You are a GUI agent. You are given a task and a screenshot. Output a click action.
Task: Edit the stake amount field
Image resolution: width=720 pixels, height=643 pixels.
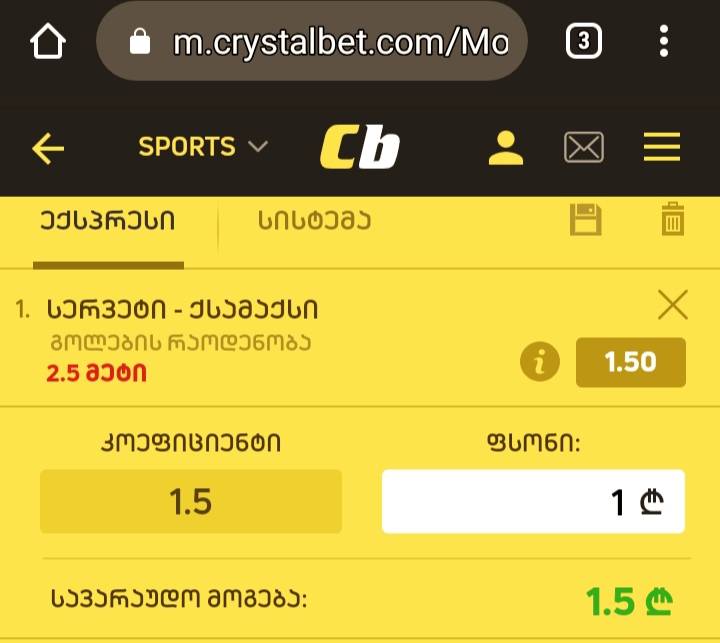(x=533, y=502)
